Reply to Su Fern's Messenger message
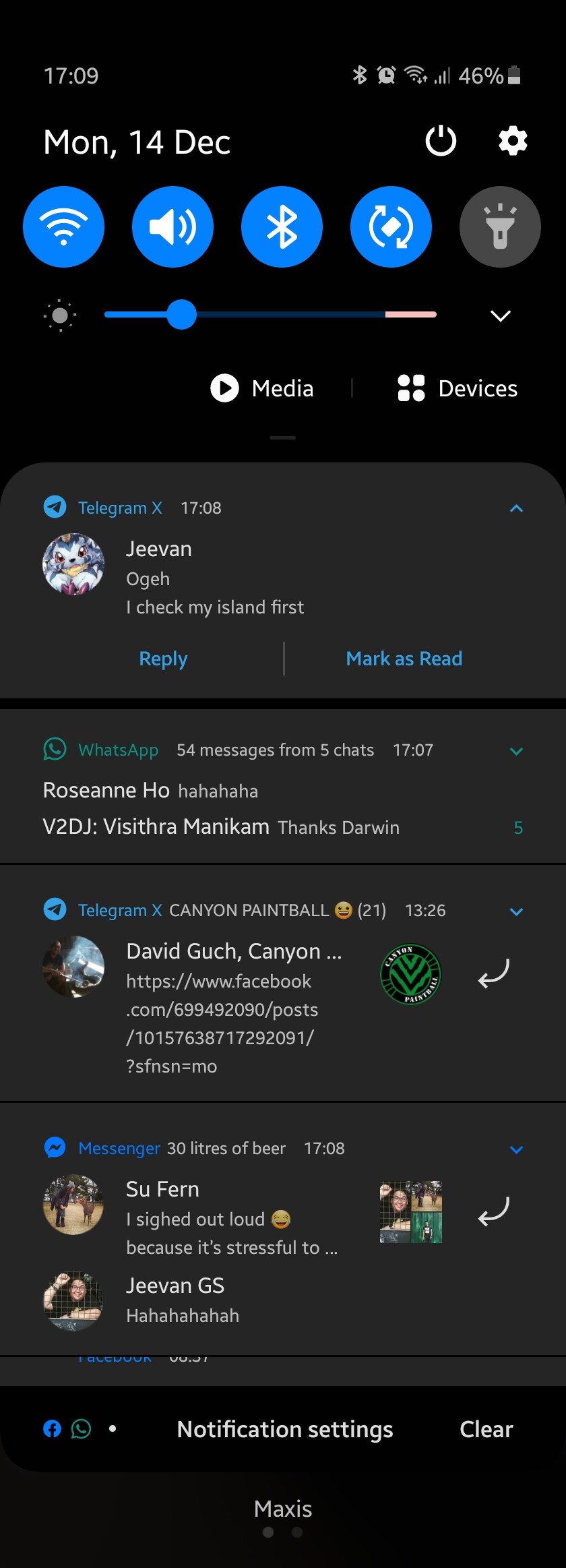The width and height of the screenshot is (566, 1568). pos(493,1211)
